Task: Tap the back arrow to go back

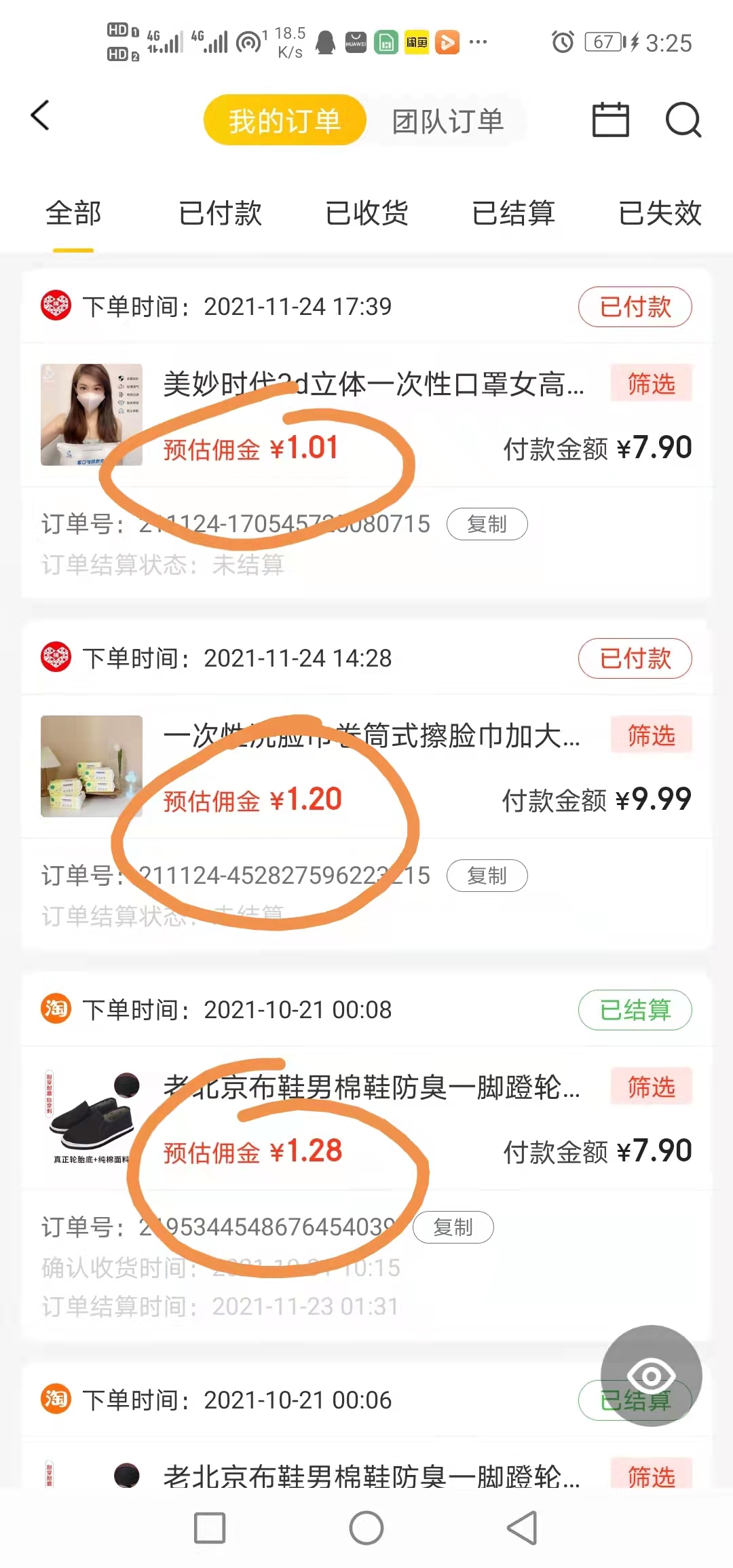Action: (40, 115)
